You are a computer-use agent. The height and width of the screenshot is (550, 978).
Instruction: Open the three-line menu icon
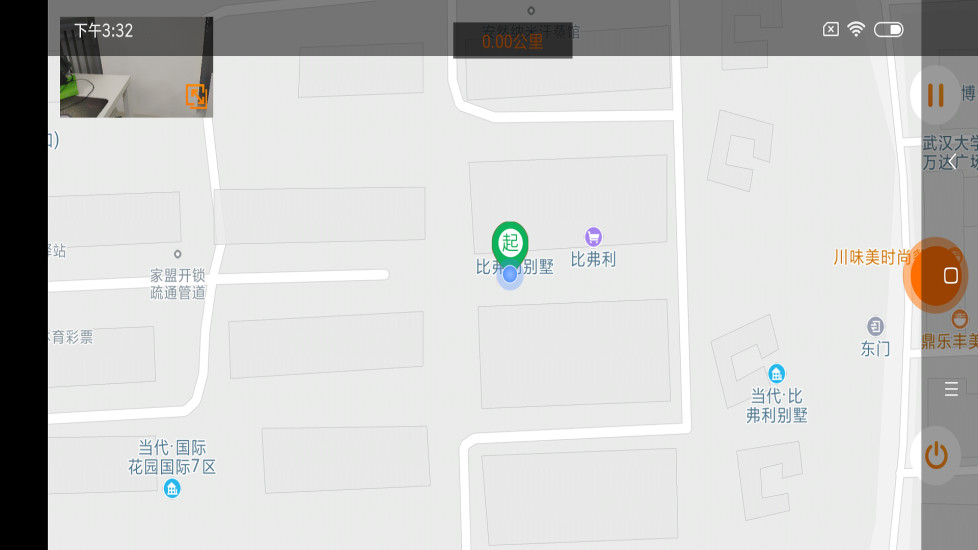pyautogui.click(x=951, y=389)
